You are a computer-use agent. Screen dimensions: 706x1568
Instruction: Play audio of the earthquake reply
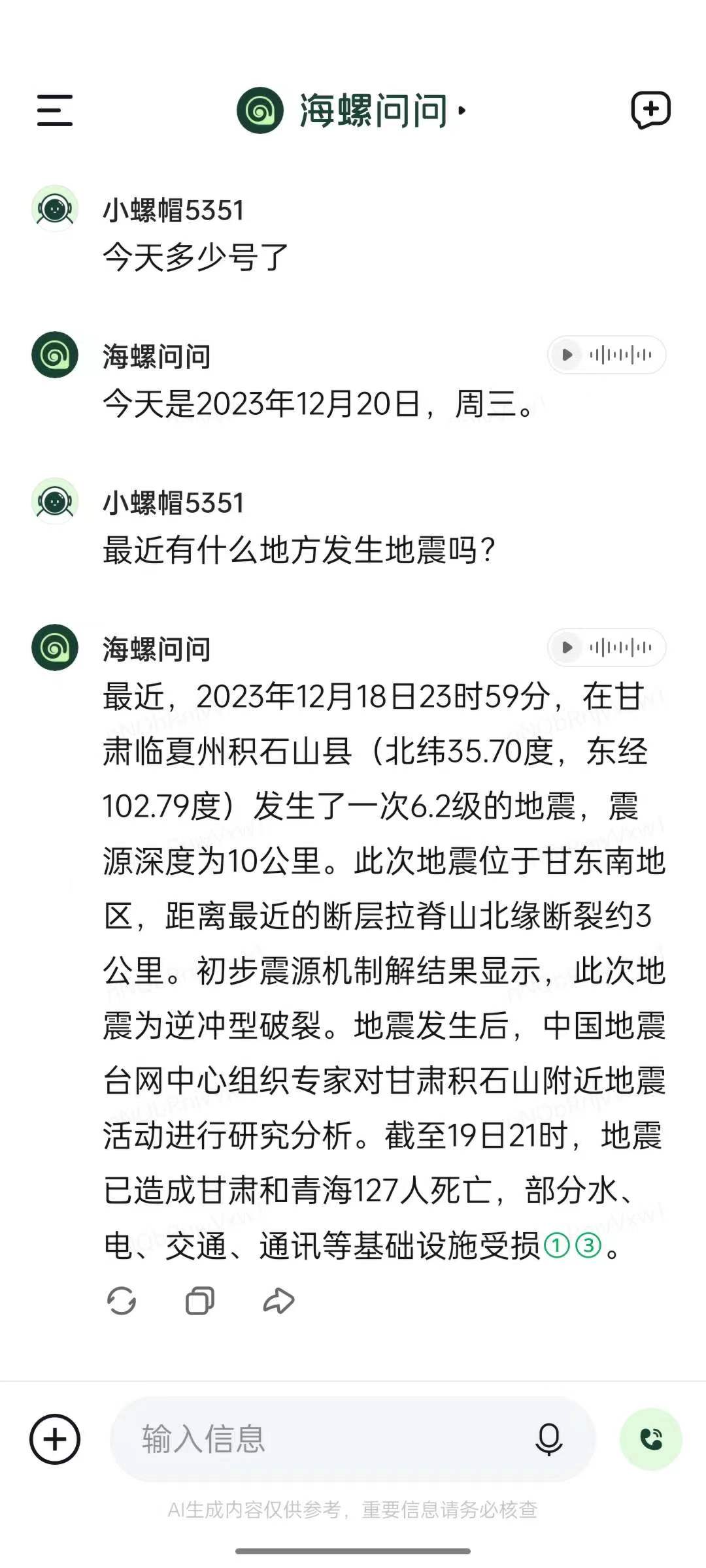click(567, 647)
